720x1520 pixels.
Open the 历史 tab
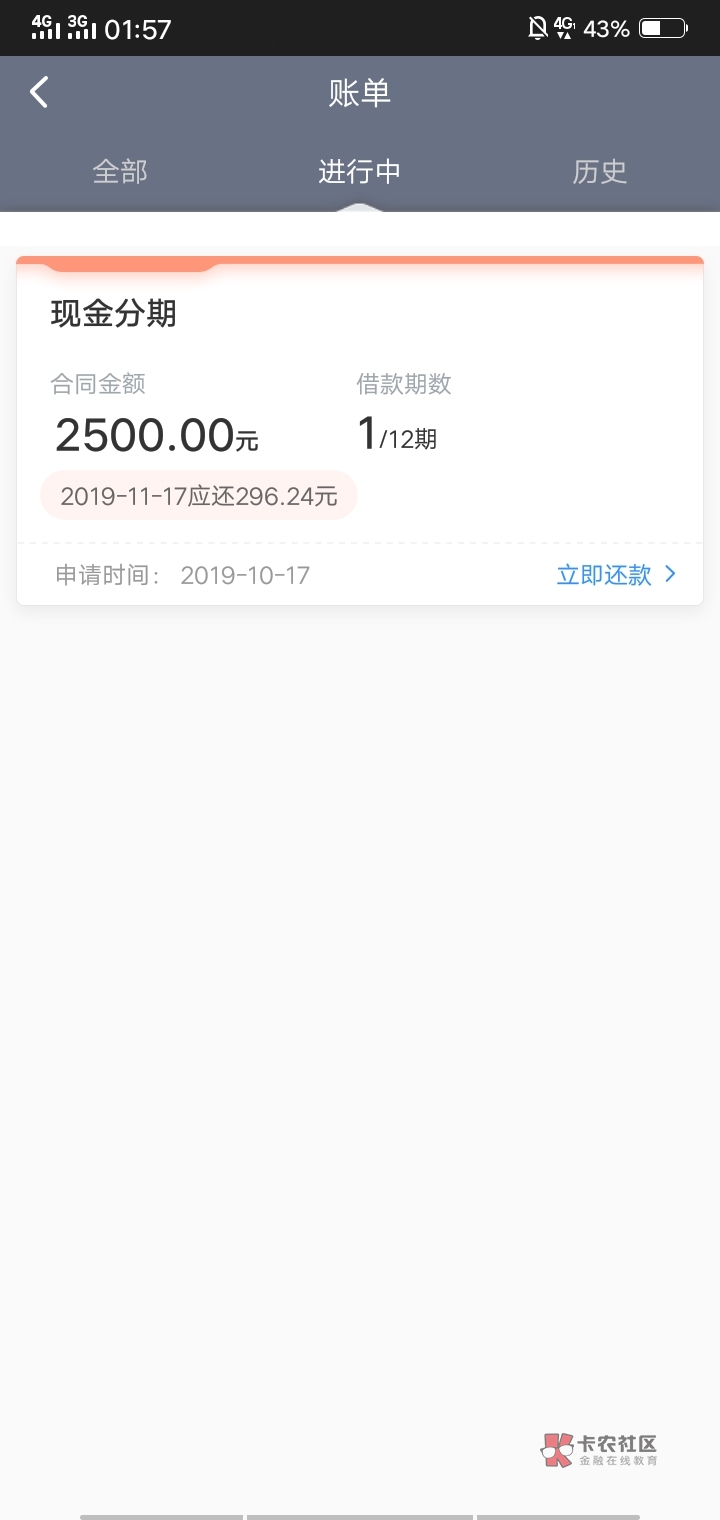[600, 172]
